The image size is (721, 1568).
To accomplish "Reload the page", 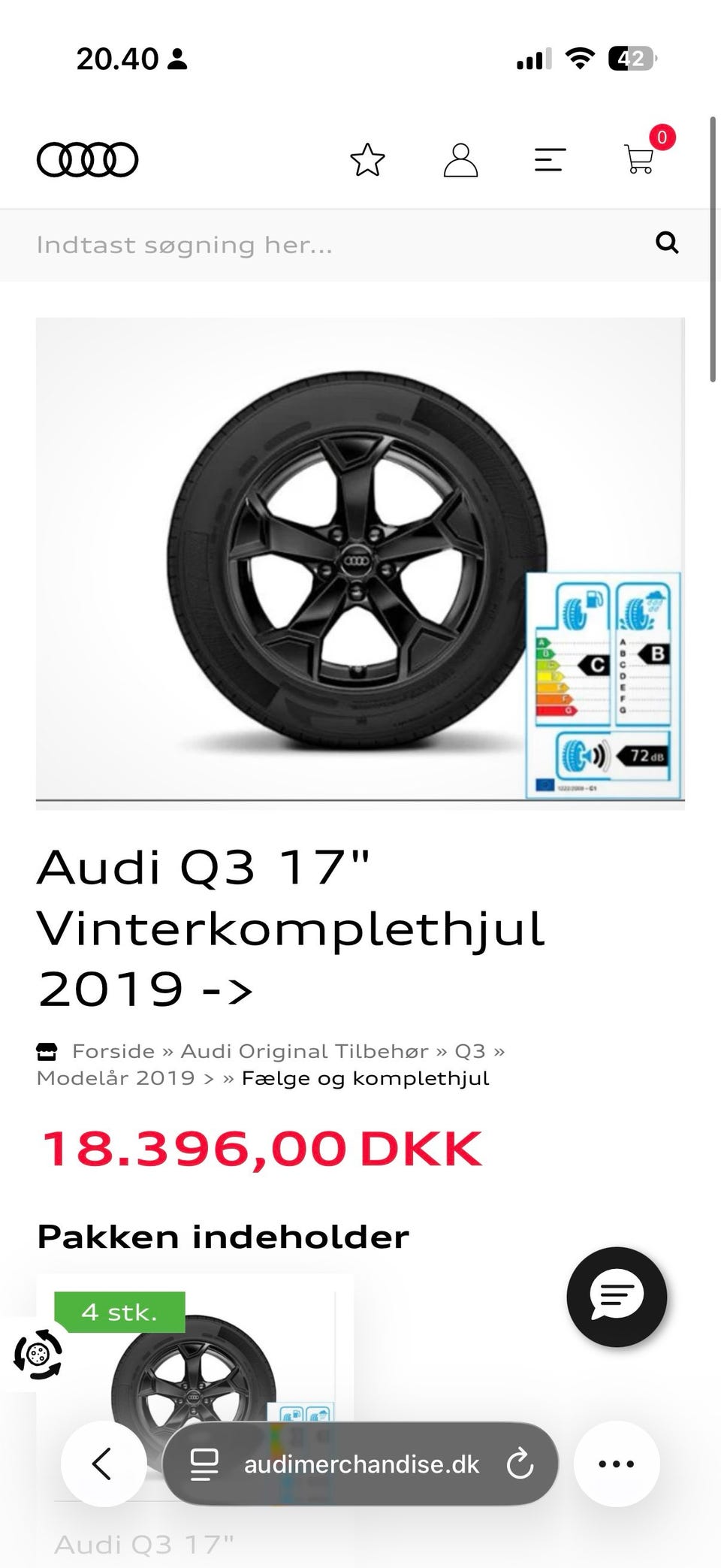I will coord(520,1464).
